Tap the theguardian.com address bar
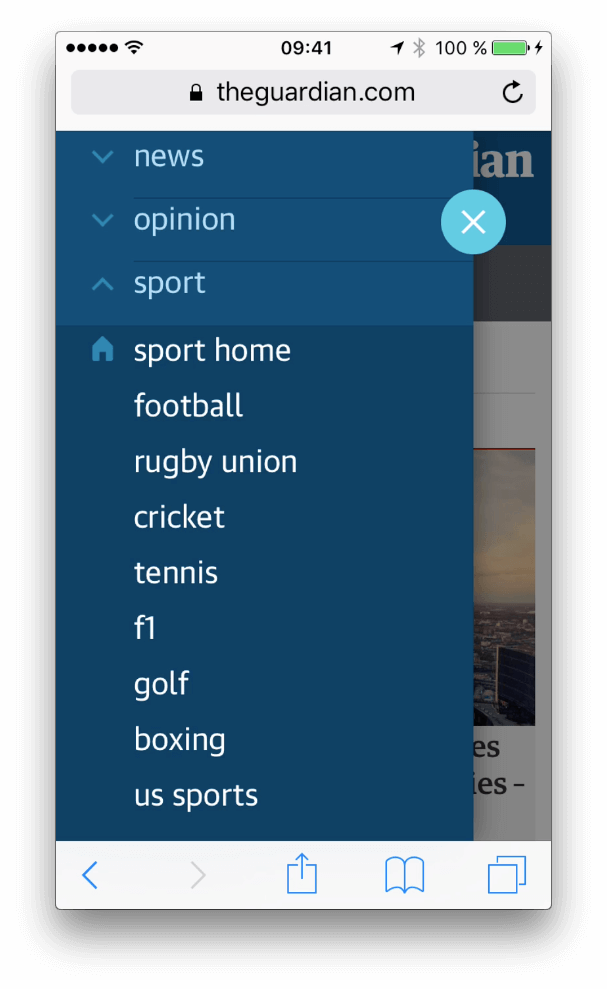 300,93
